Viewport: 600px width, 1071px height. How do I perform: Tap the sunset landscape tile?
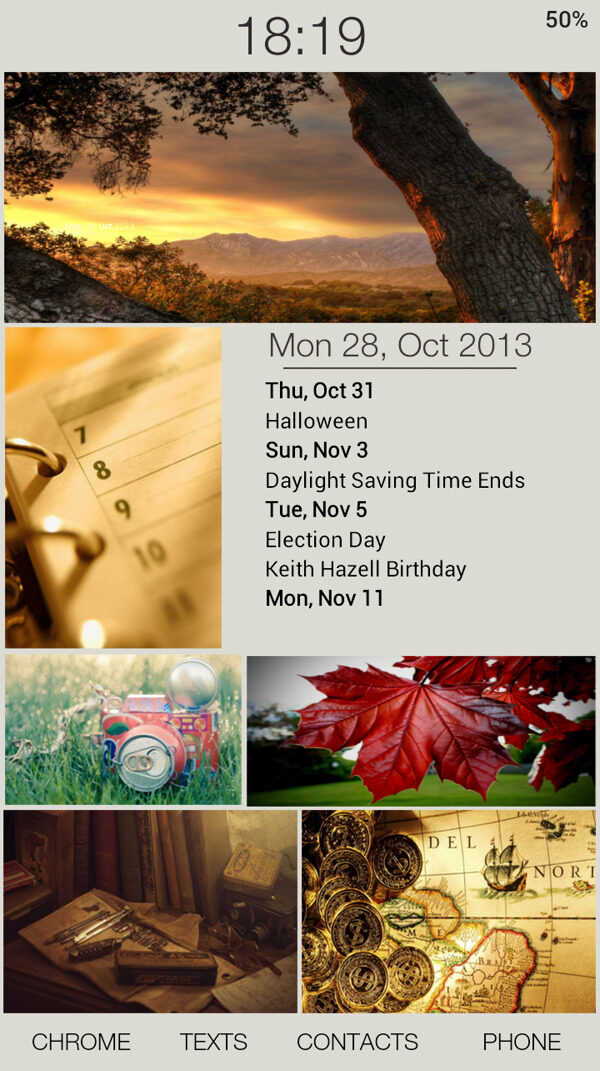pos(299,197)
